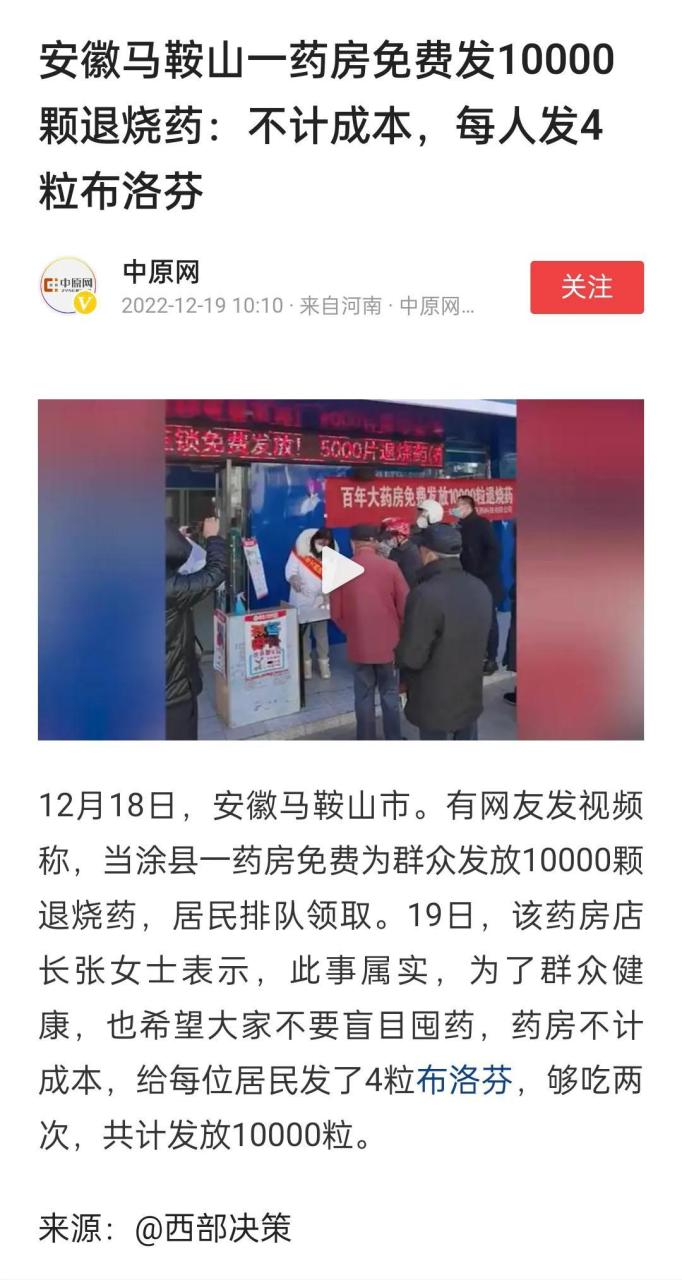Open the 布洛芬 link in the article
The image size is (682, 1280).
click(464, 1080)
